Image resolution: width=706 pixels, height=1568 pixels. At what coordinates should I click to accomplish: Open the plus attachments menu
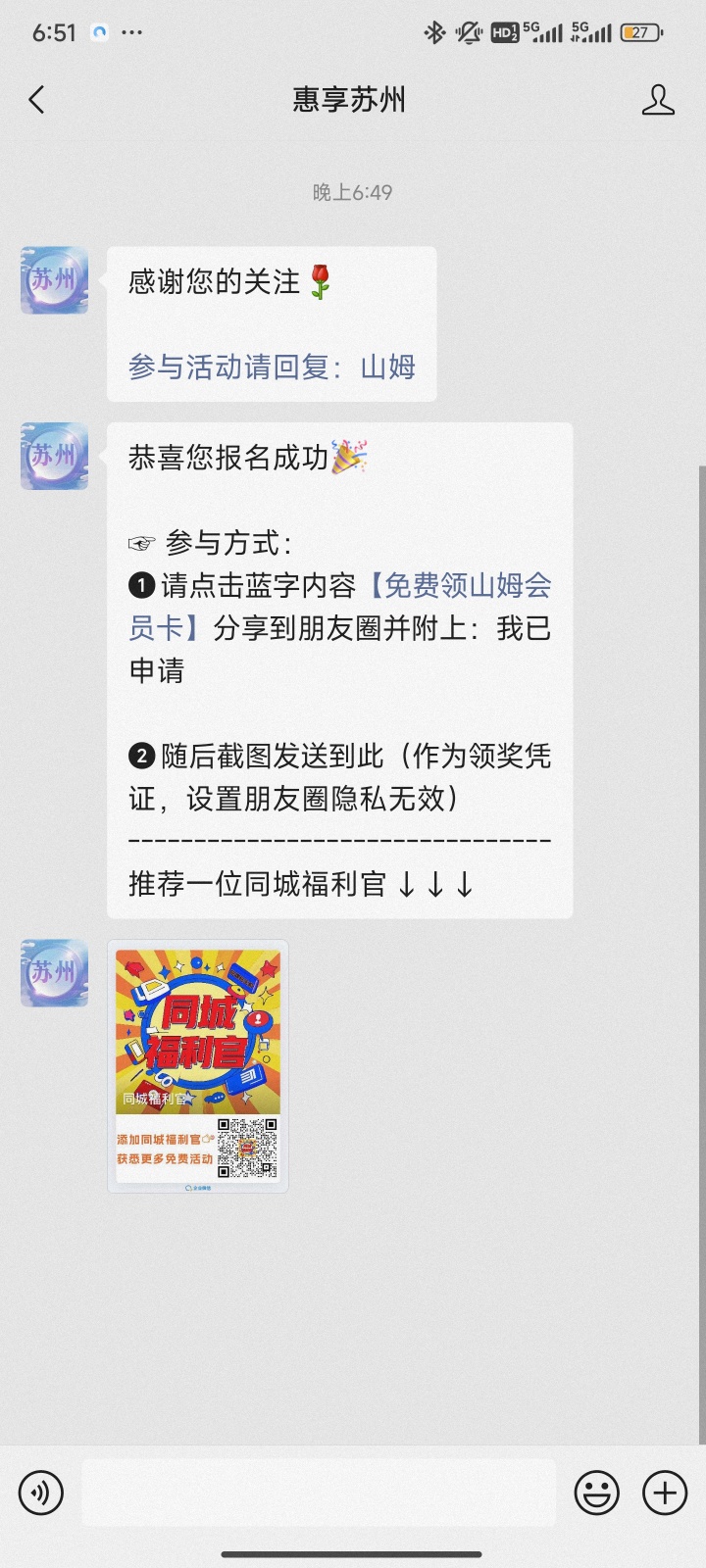[x=665, y=1493]
